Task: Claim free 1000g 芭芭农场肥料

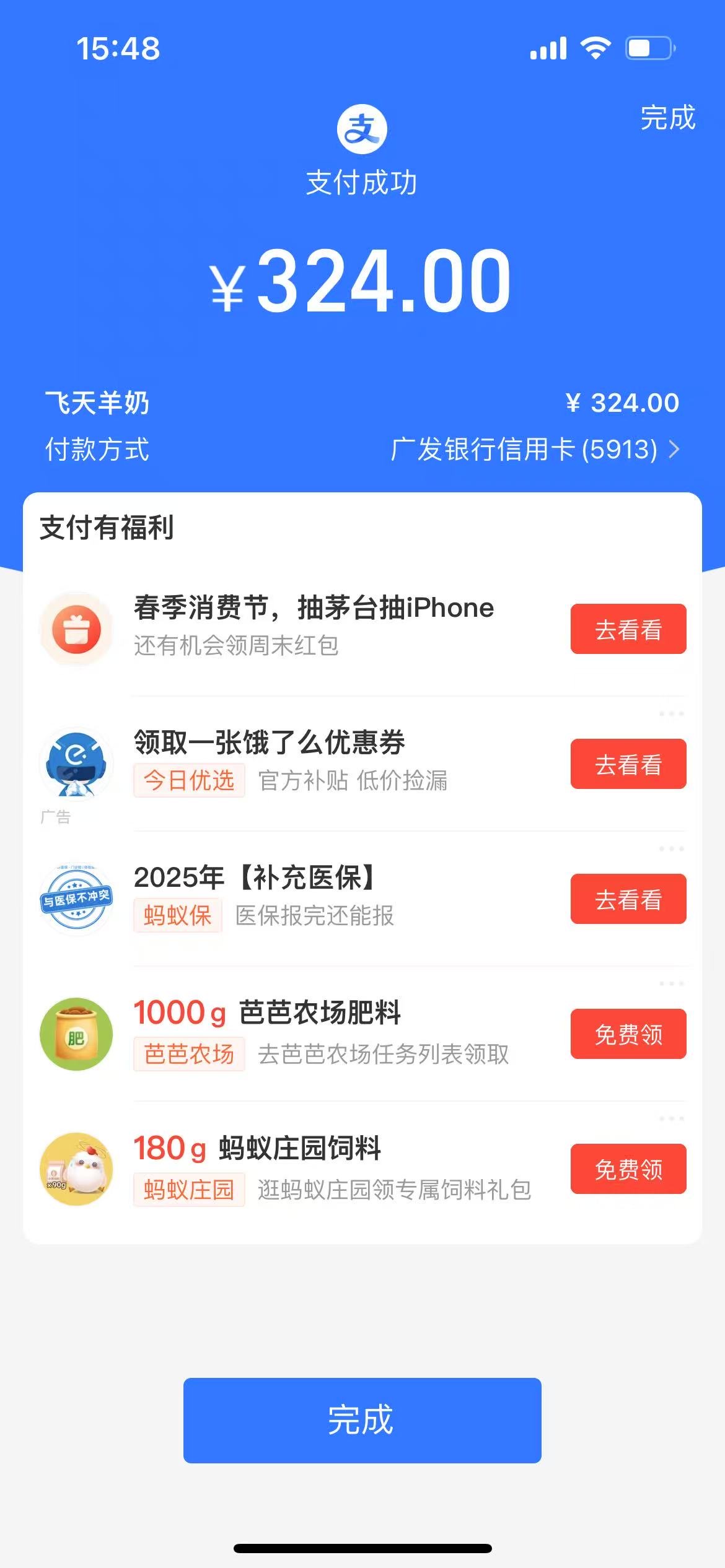Action: [x=628, y=1034]
